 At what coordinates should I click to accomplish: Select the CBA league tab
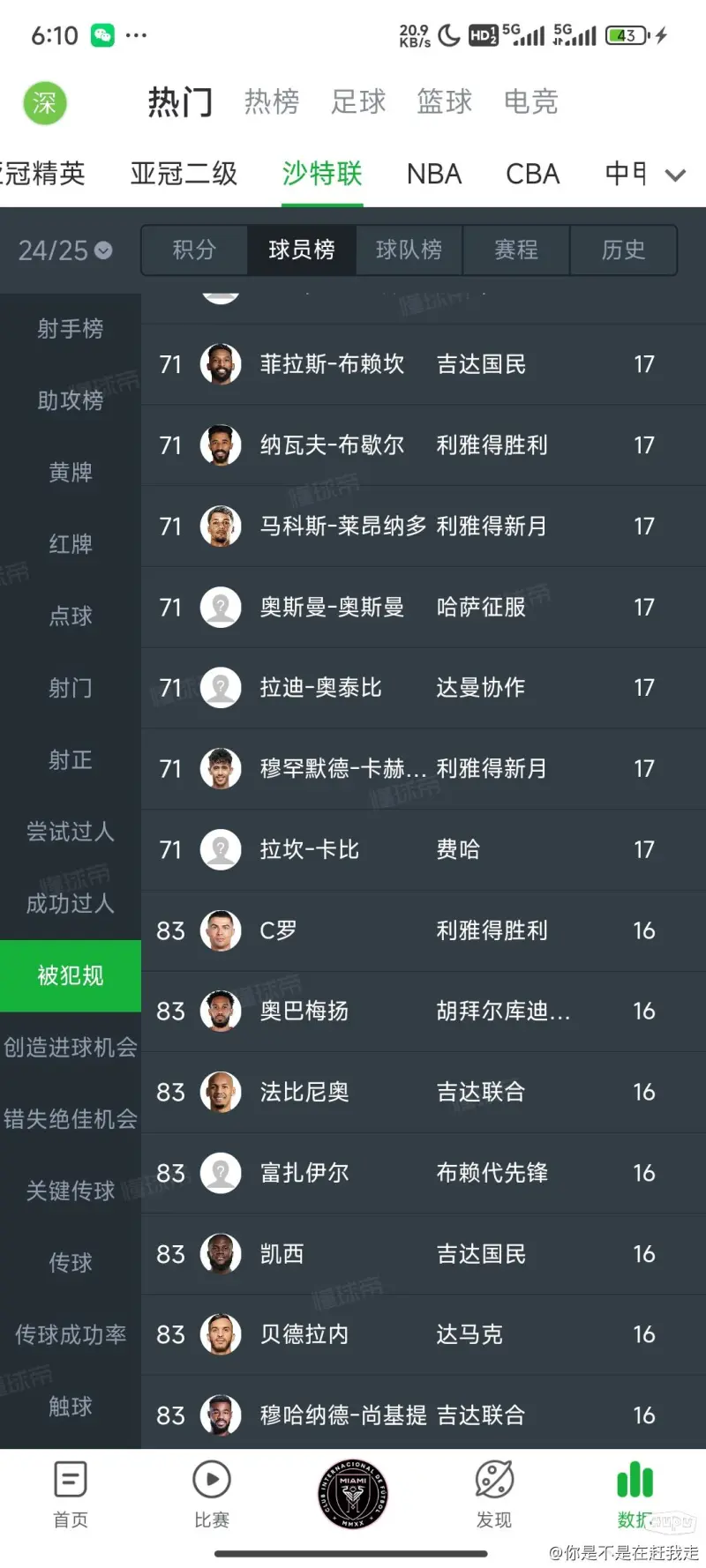[x=532, y=175]
